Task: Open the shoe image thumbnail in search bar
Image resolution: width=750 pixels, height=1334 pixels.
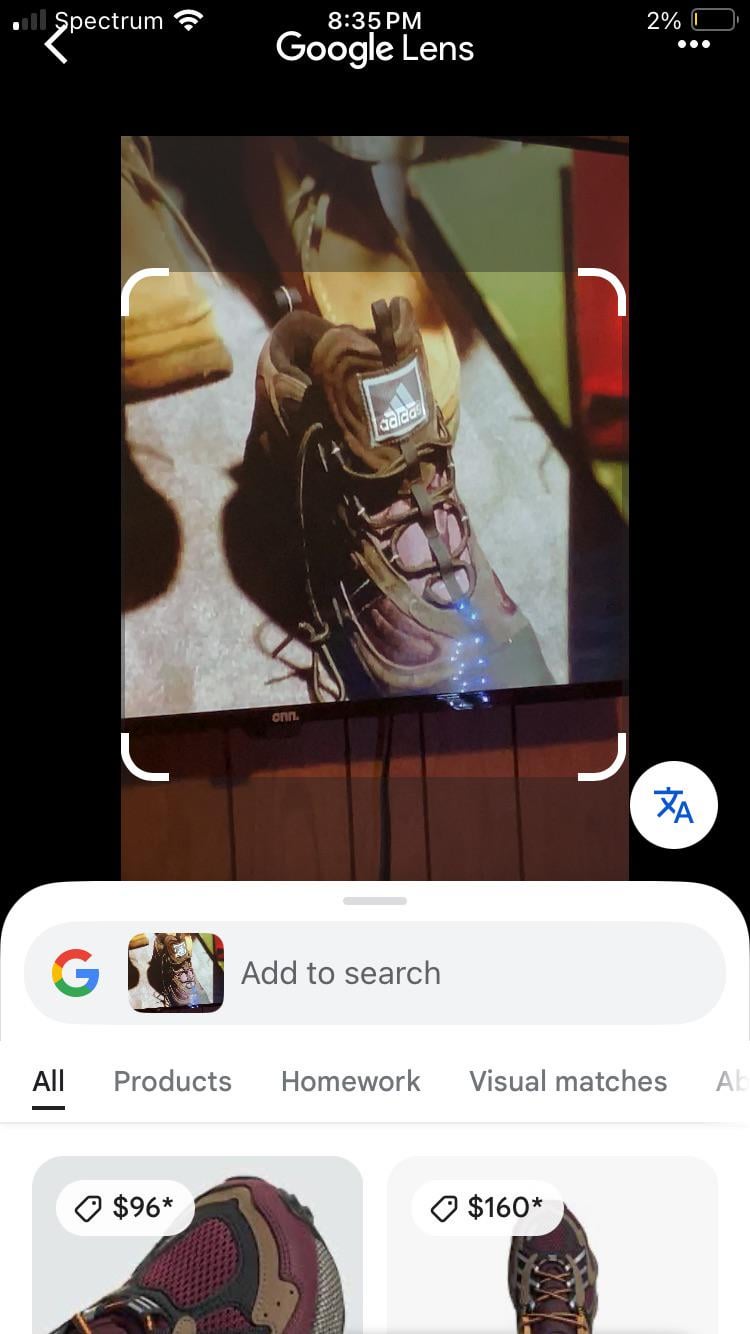Action: point(176,973)
